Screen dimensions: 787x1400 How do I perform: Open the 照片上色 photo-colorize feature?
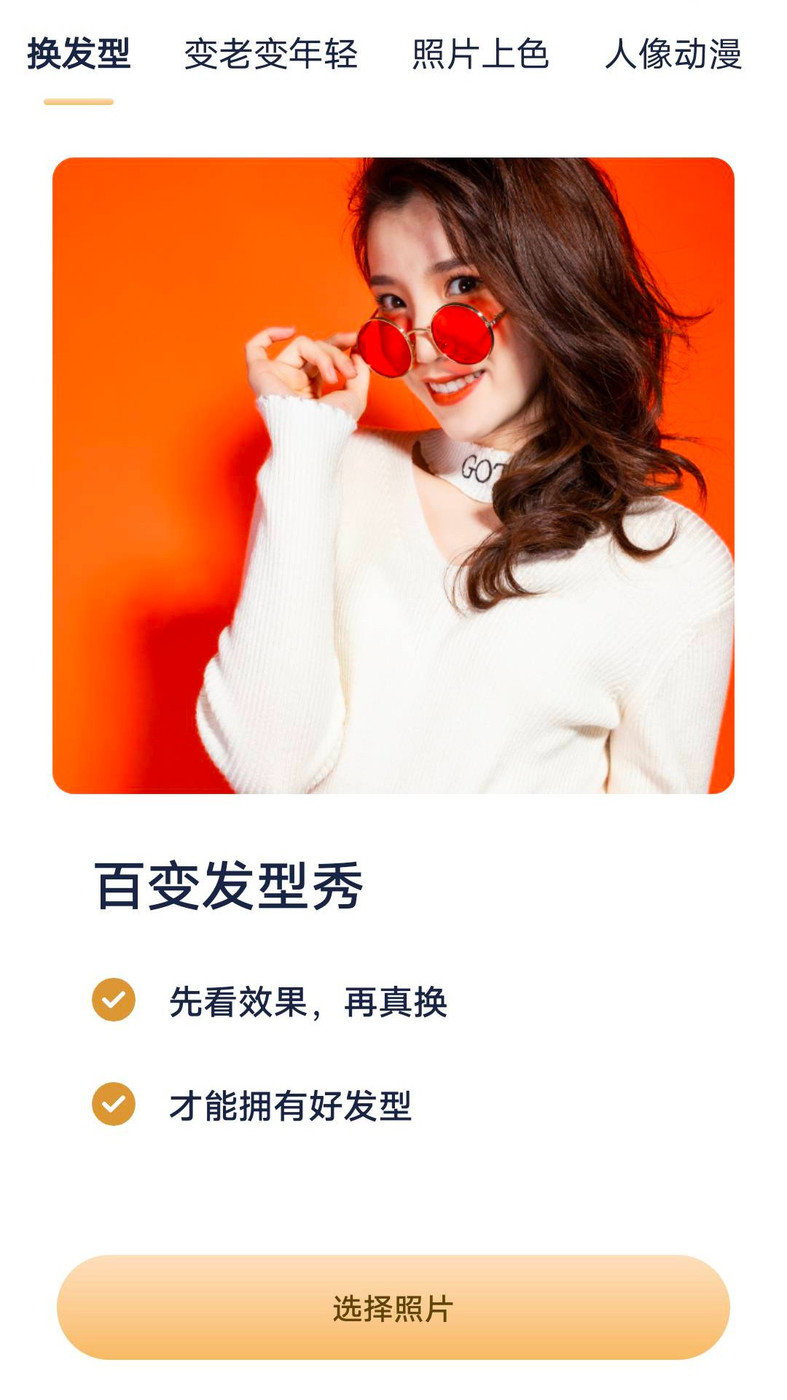[x=478, y=57]
